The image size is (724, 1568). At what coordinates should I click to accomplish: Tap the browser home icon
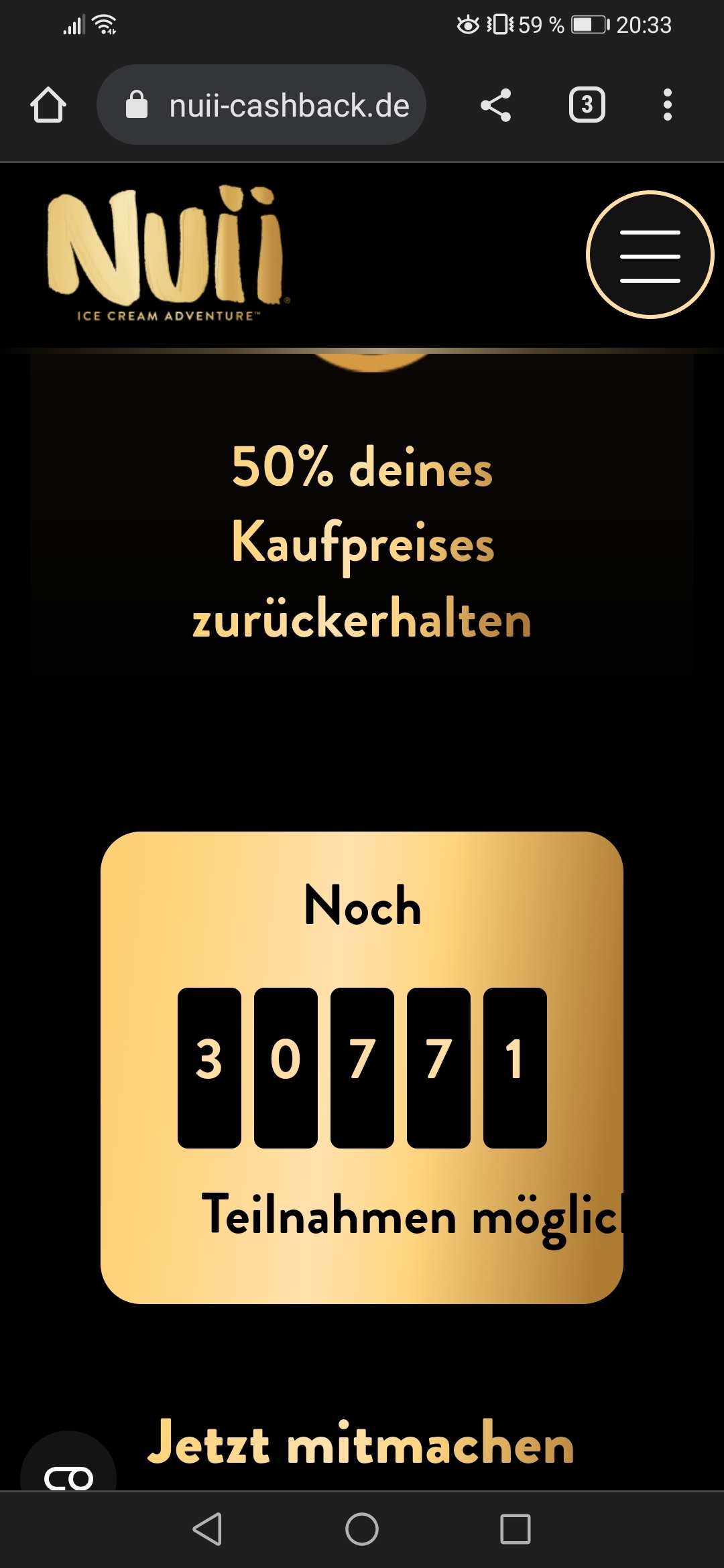(x=48, y=105)
